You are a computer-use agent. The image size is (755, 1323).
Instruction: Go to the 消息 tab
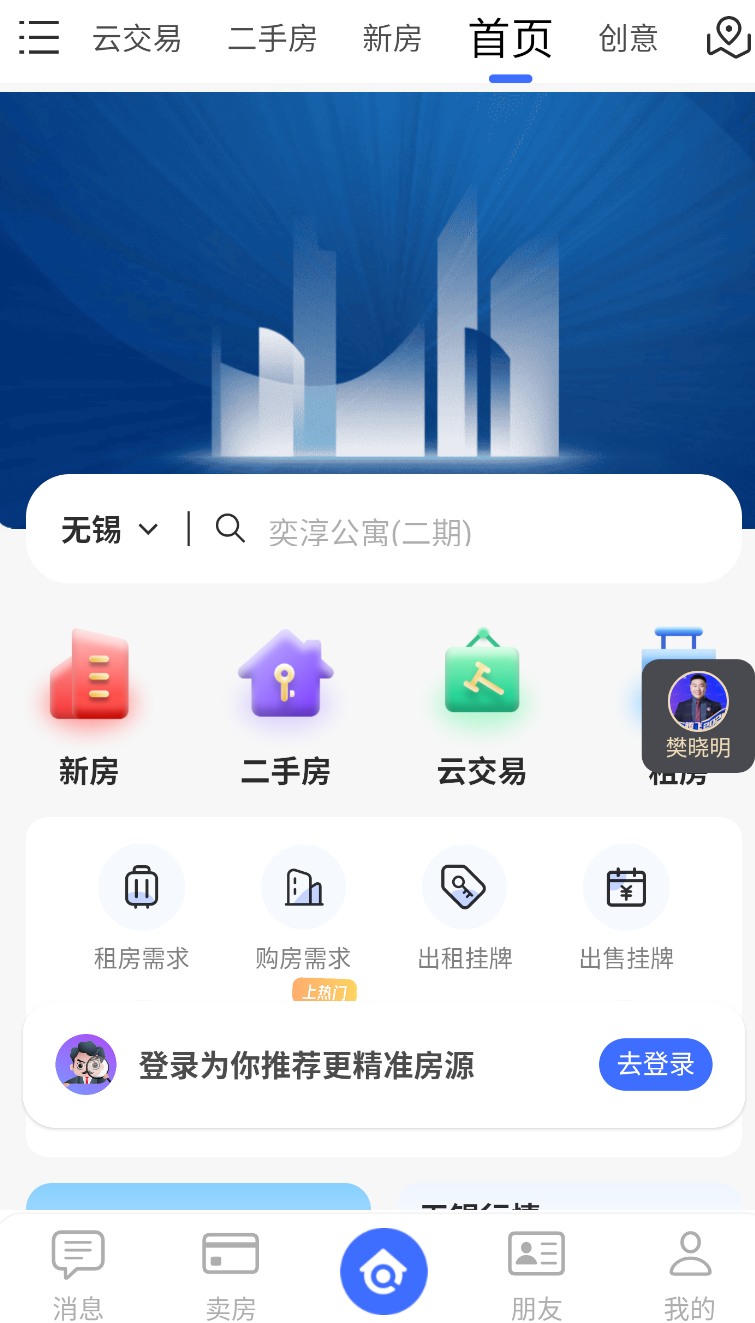pyautogui.click(x=78, y=1274)
